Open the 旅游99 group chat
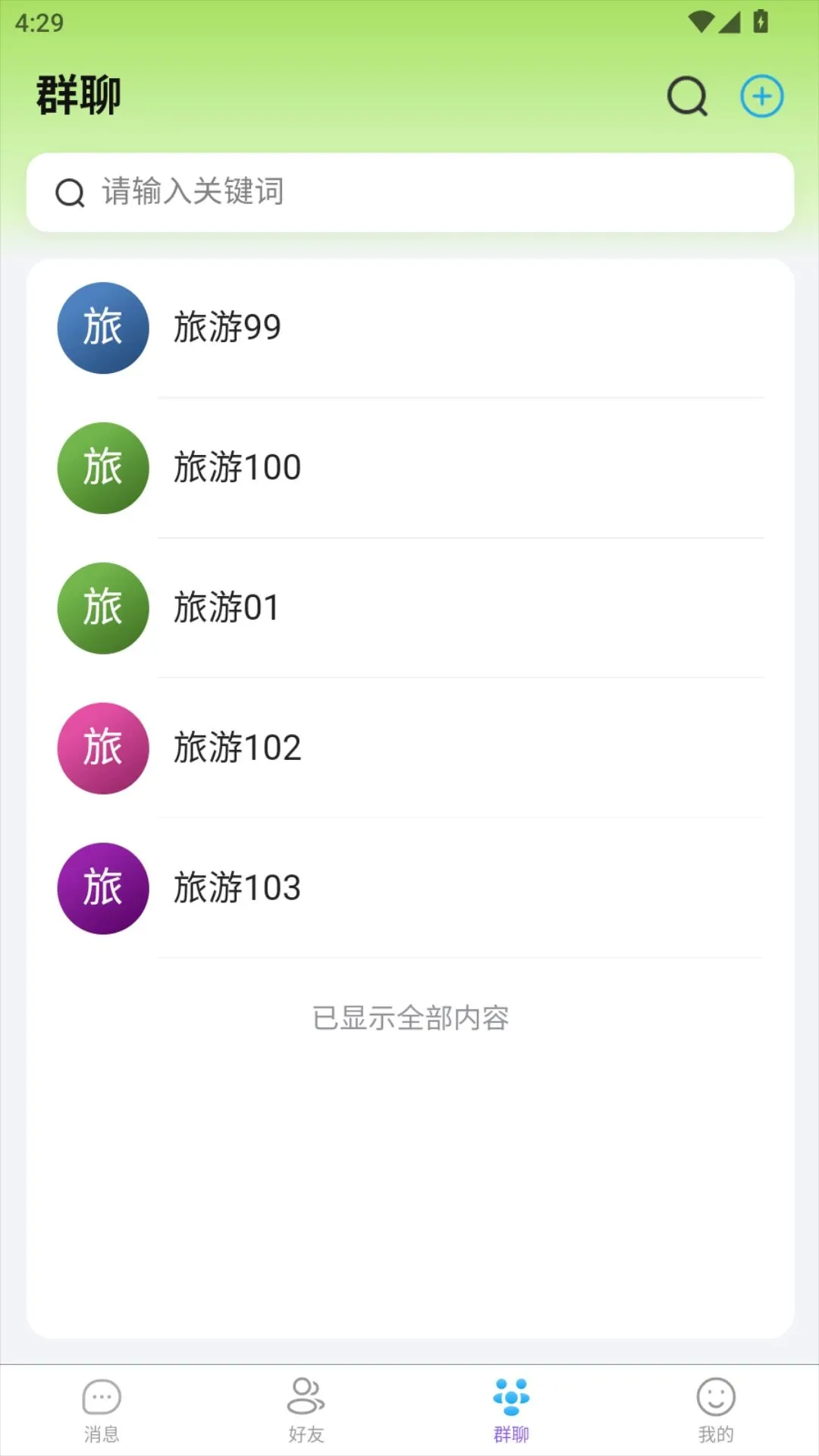Viewport: 819px width, 1456px height. [410, 328]
